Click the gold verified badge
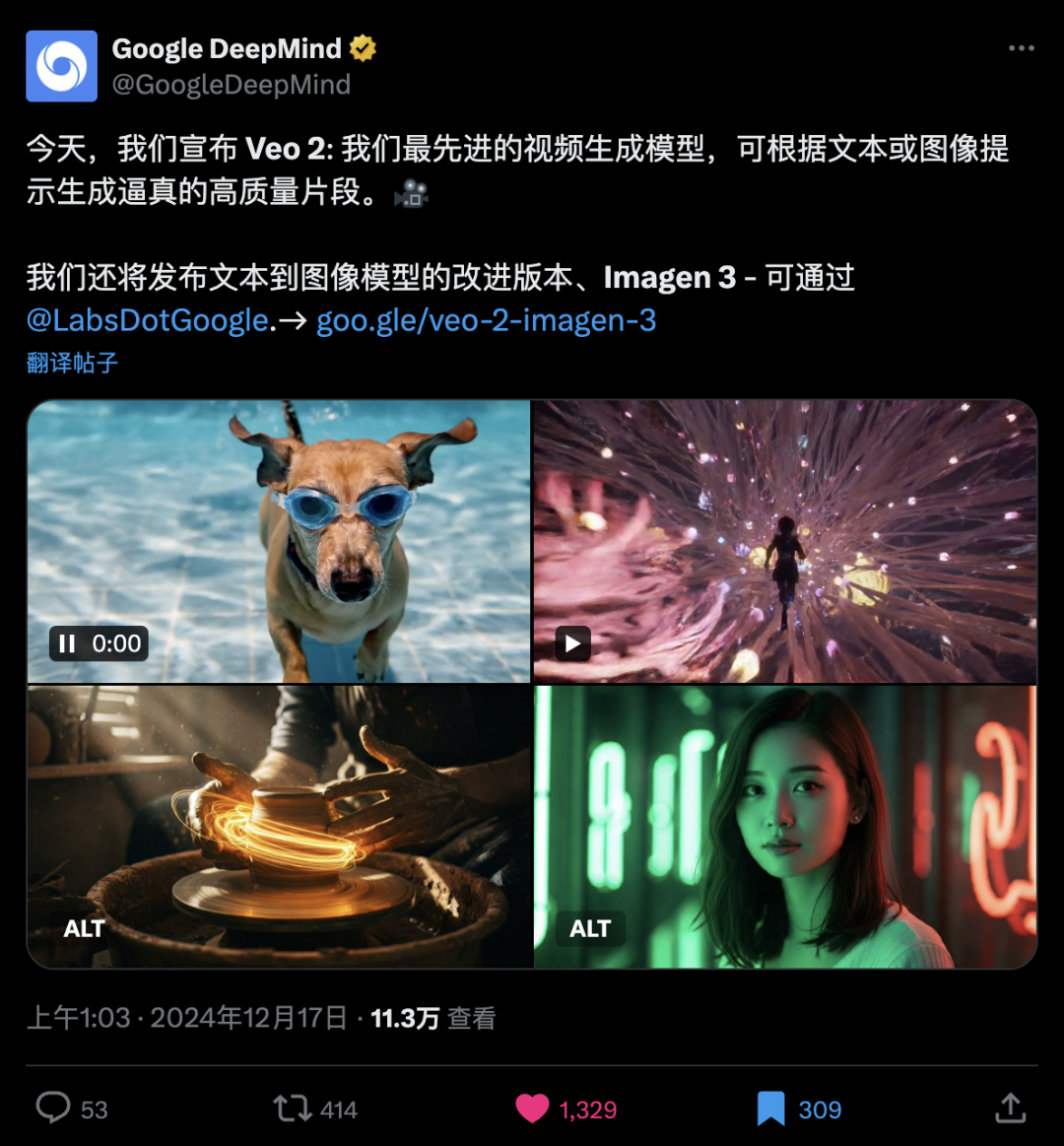 point(365,45)
